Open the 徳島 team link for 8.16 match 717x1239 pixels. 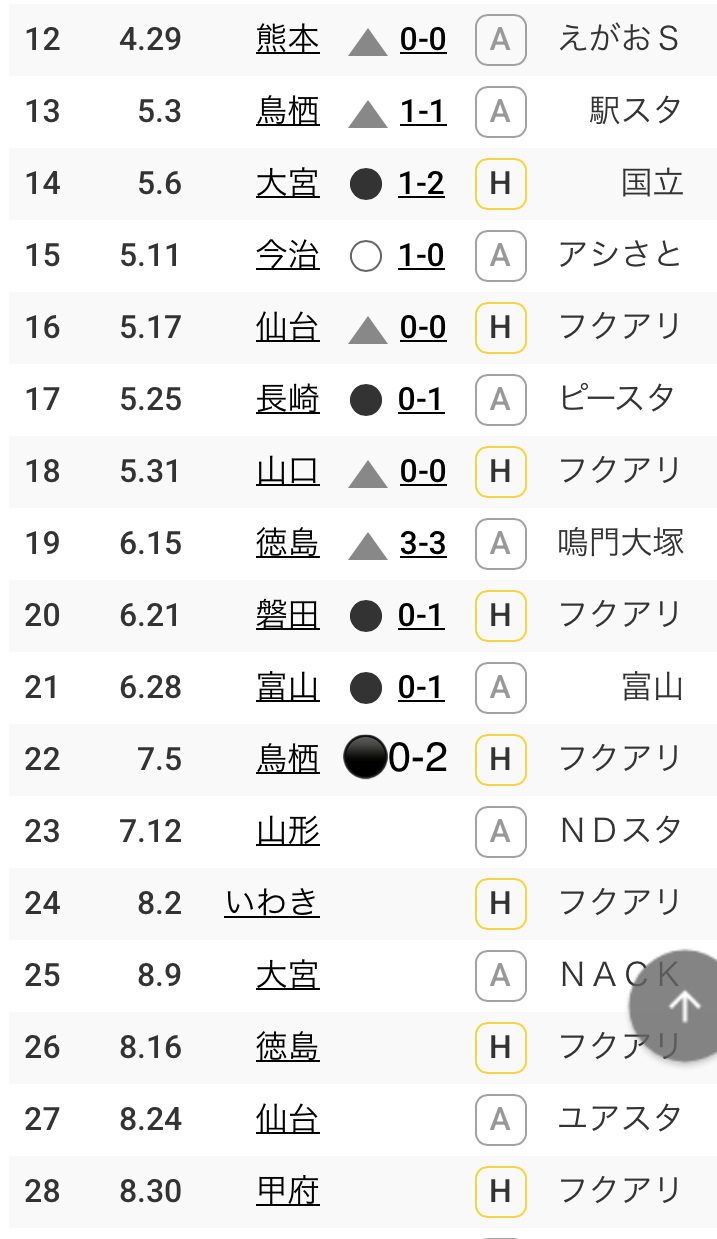(x=288, y=1047)
